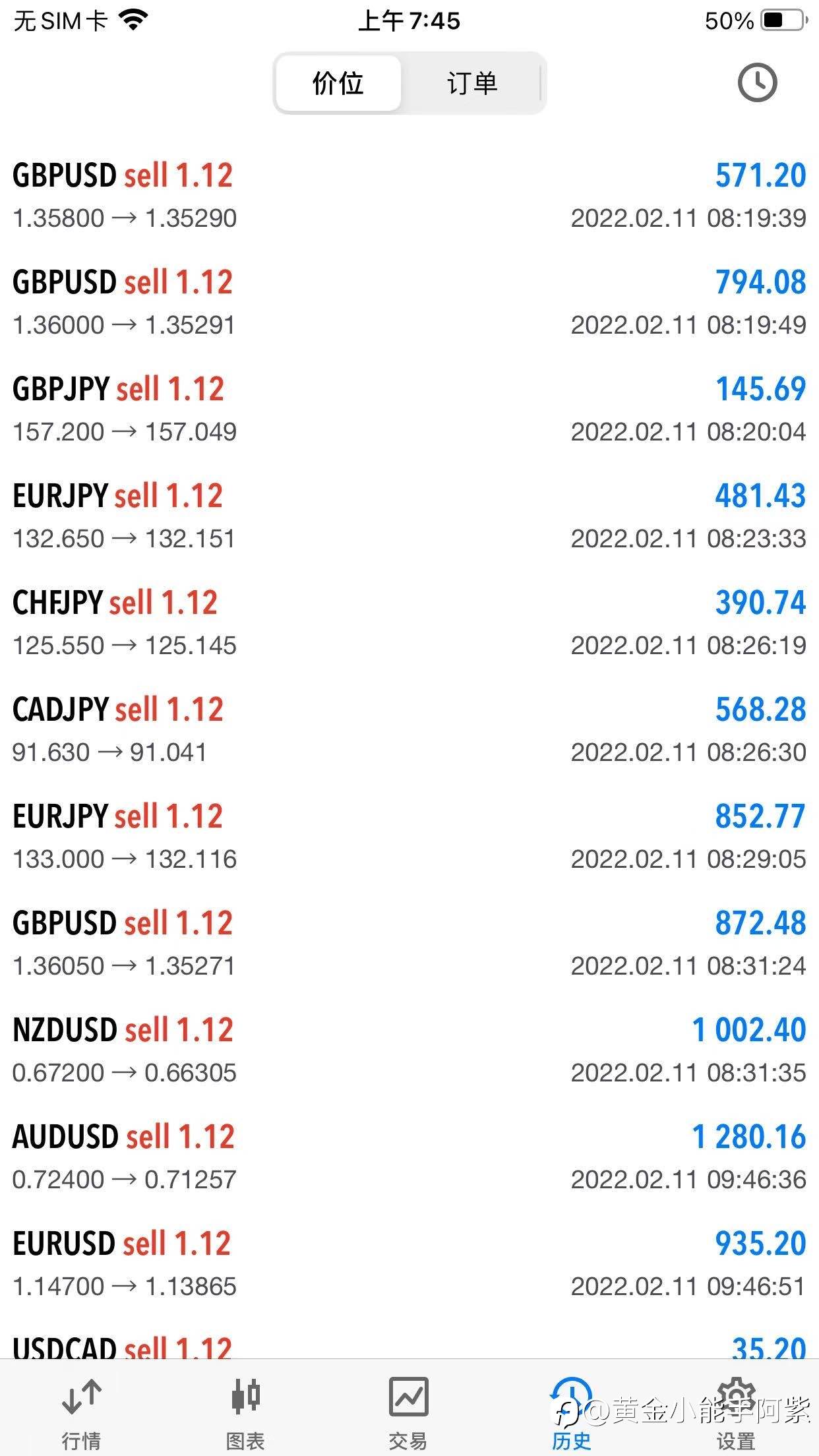The height and width of the screenshot is (1456, 819).
Task: Open the AUDUSD sell trade row
Action: [x=409, y=1157]
